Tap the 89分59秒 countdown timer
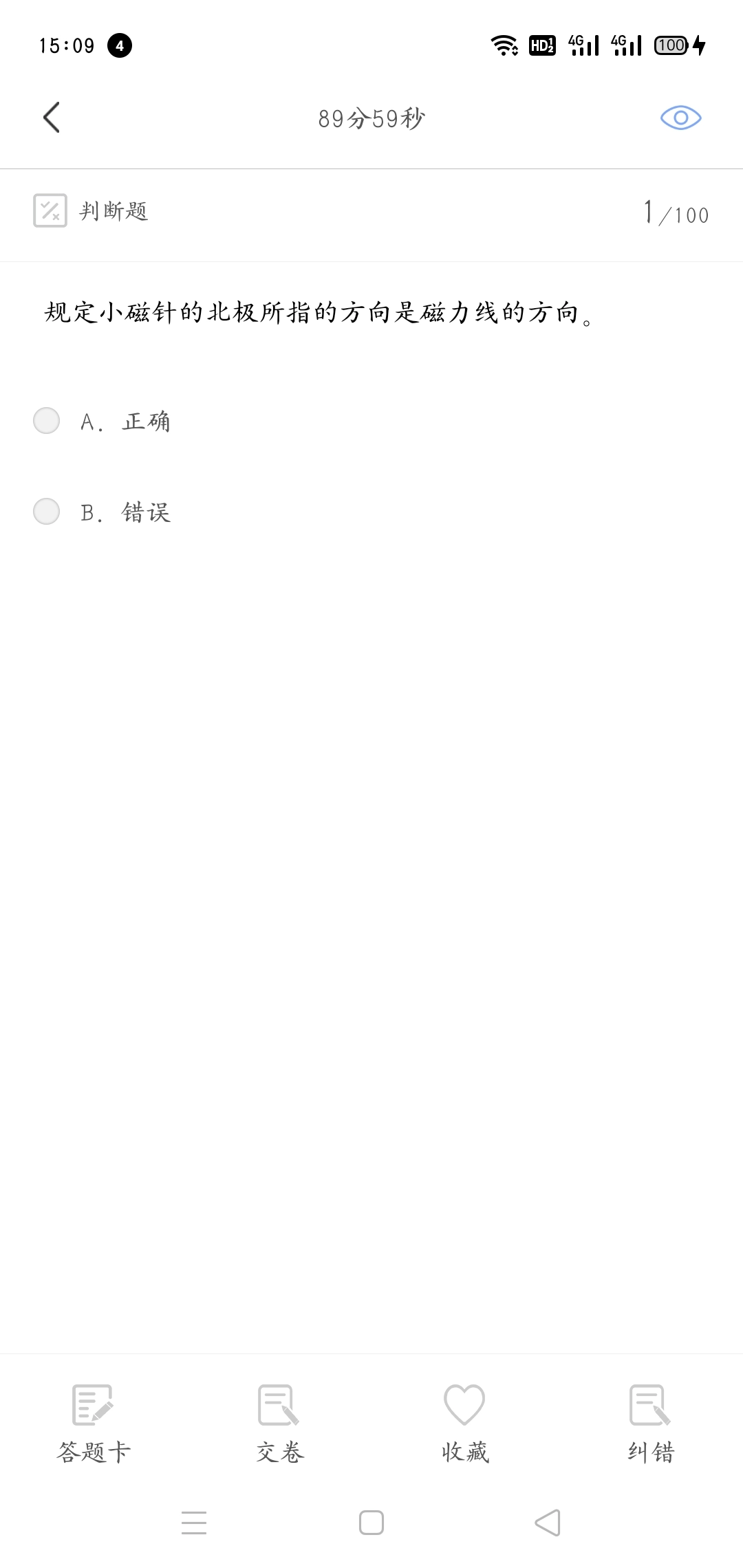The width and height of the screenshot is (743, 1568). [371, 118]
